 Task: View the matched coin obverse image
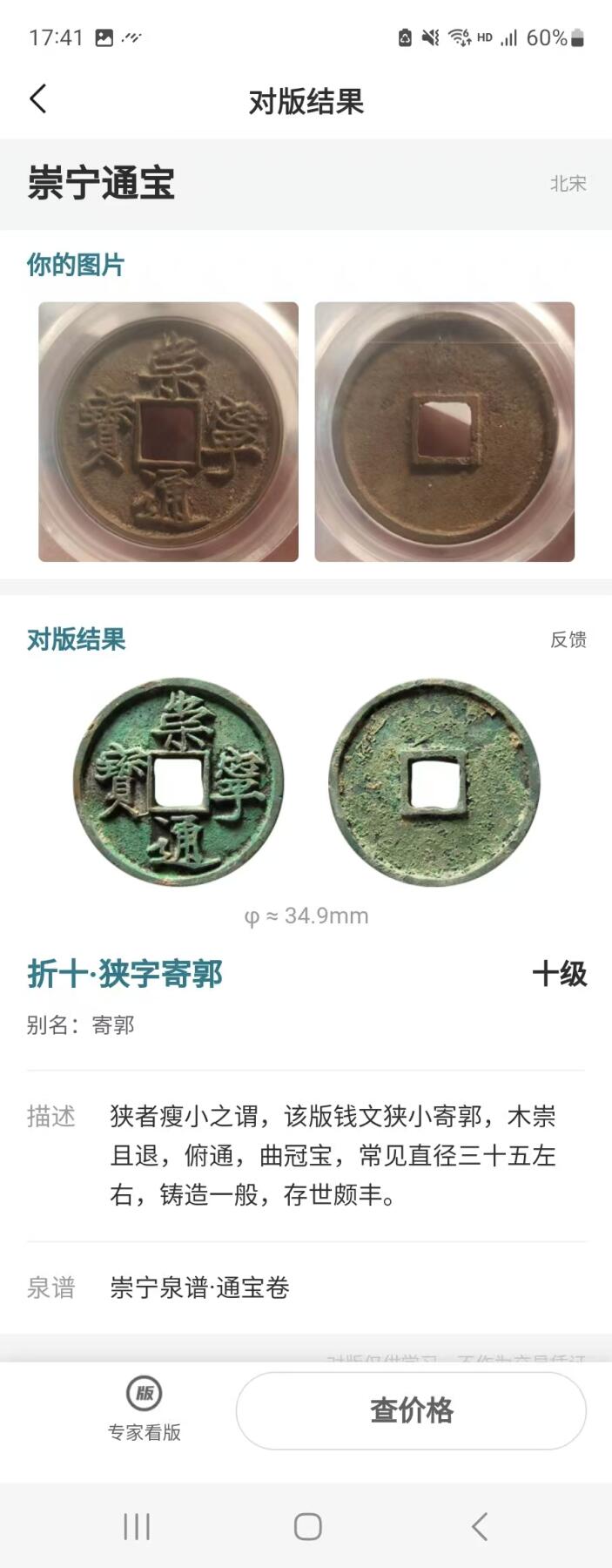point(178,782)
